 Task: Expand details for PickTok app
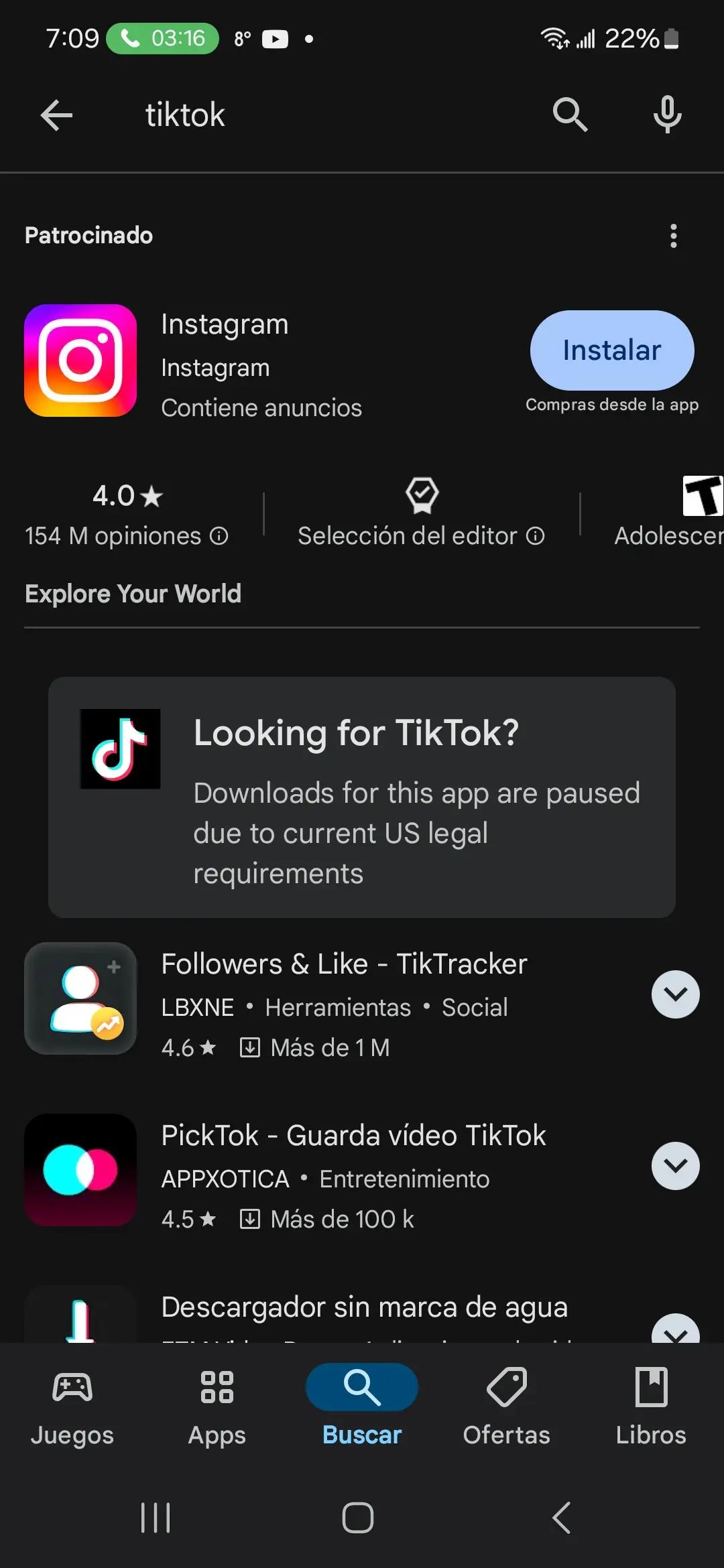pyautogui.click(x=675, y=1166)
